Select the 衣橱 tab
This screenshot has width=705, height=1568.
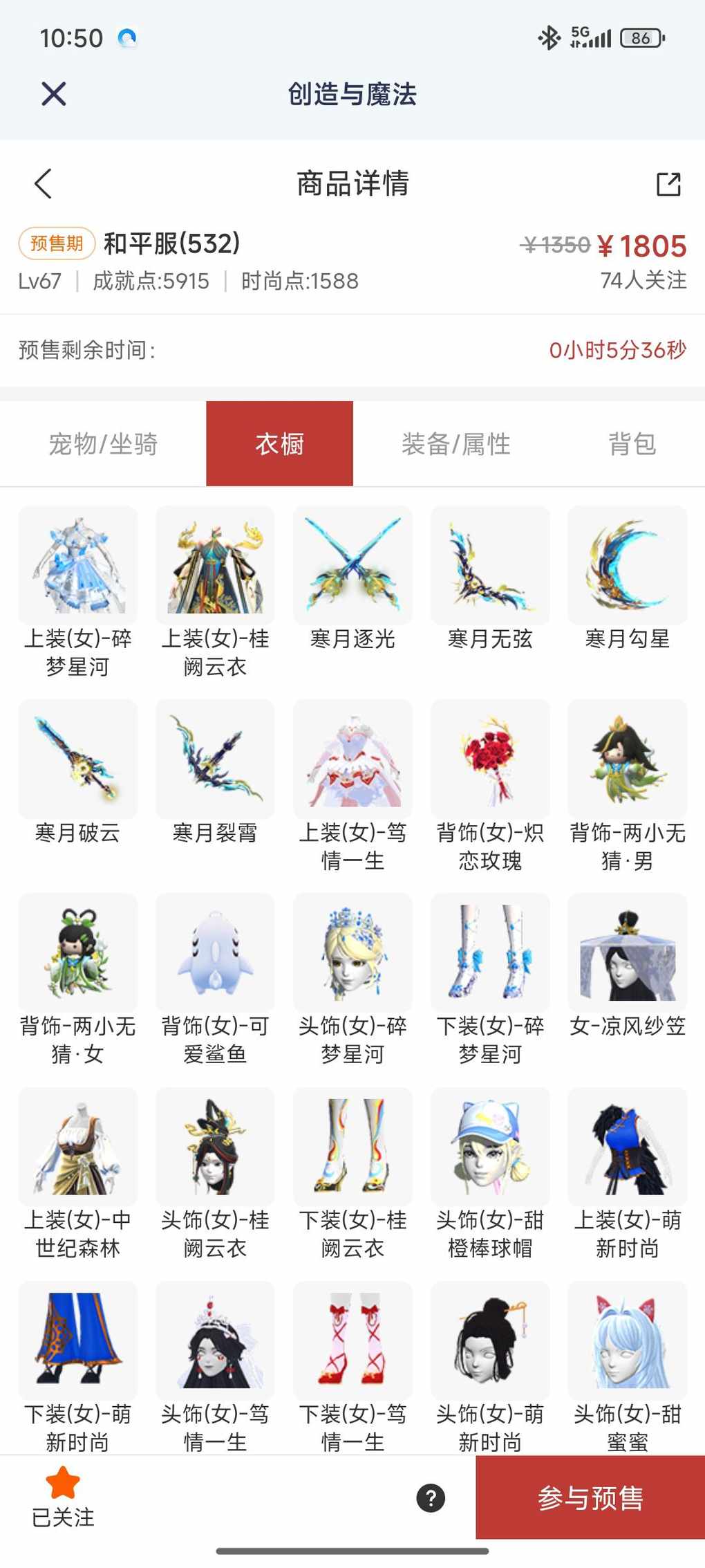point(279,444)
